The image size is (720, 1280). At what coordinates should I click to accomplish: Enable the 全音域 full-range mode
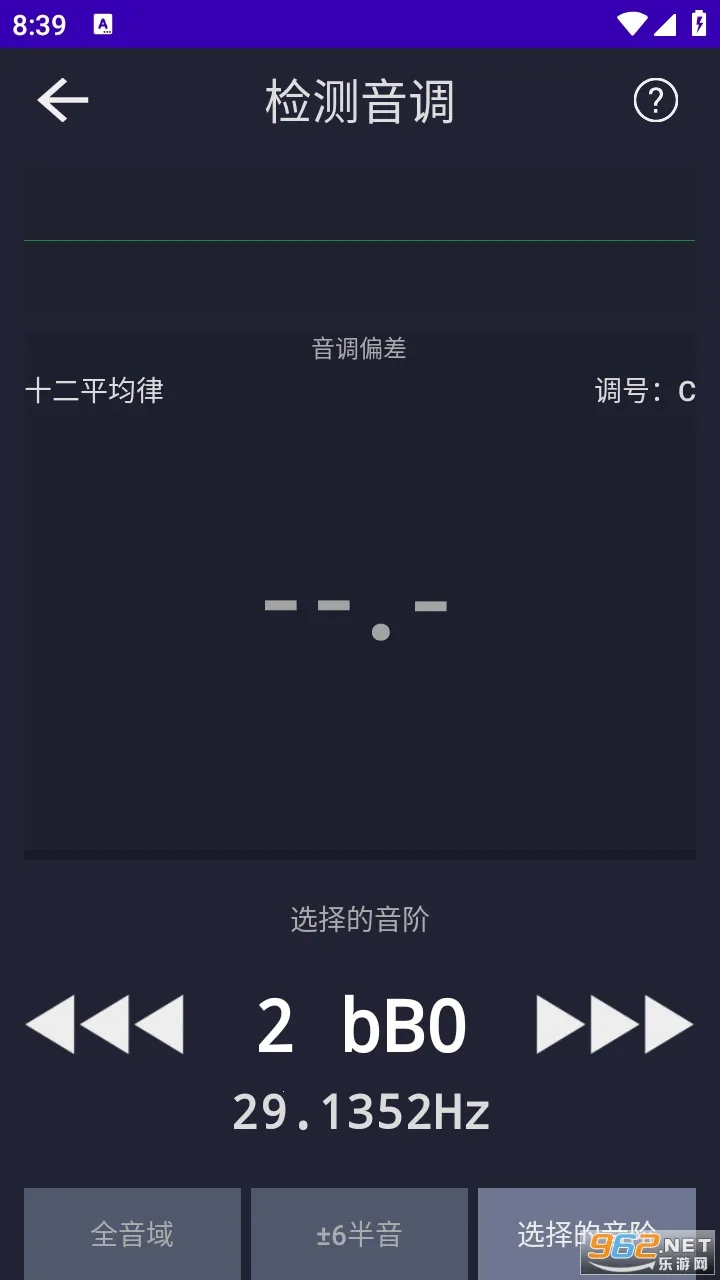pyautogui.click(x=131, y=1237)
